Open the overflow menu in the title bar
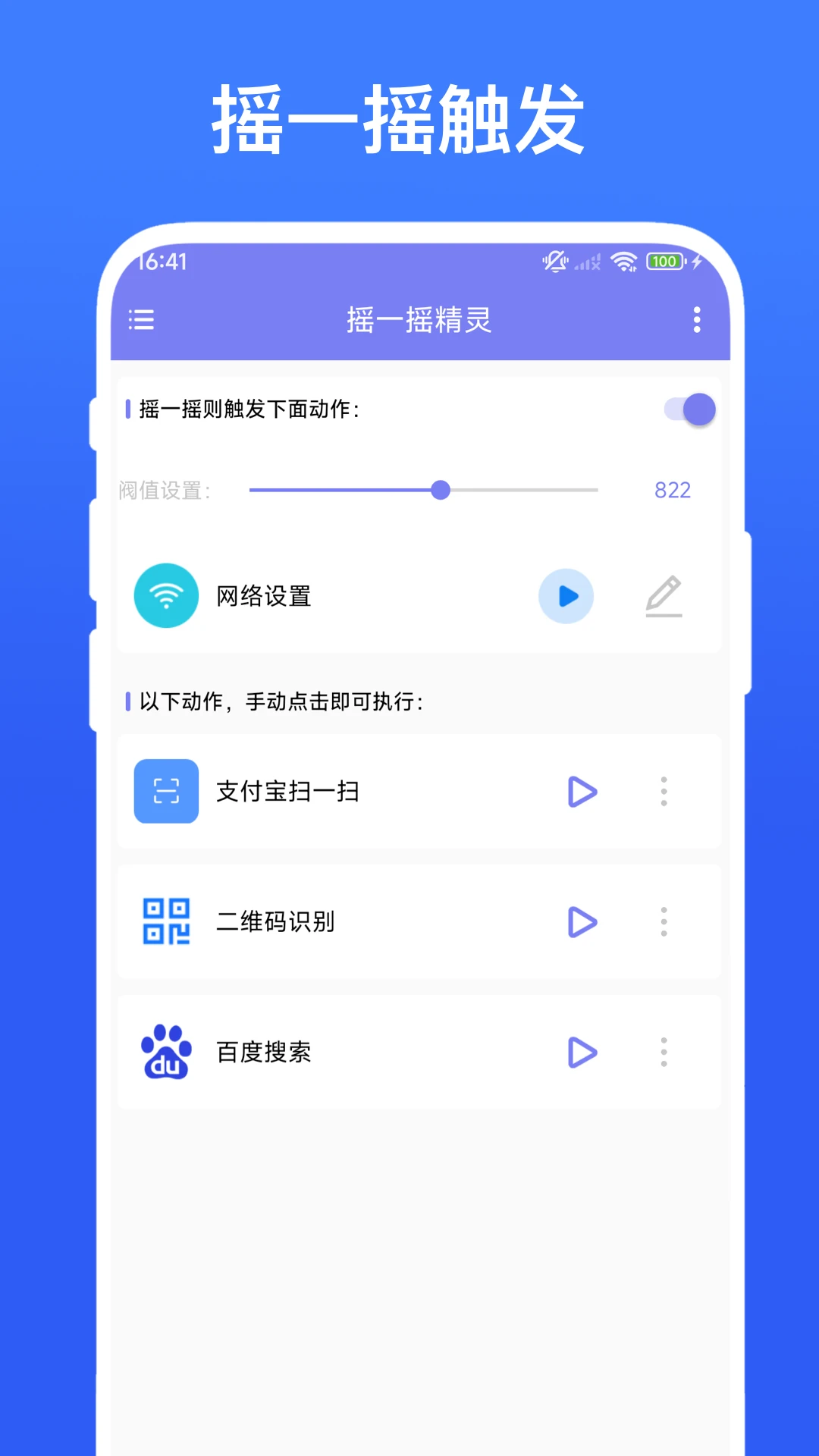 coord(696,320)
